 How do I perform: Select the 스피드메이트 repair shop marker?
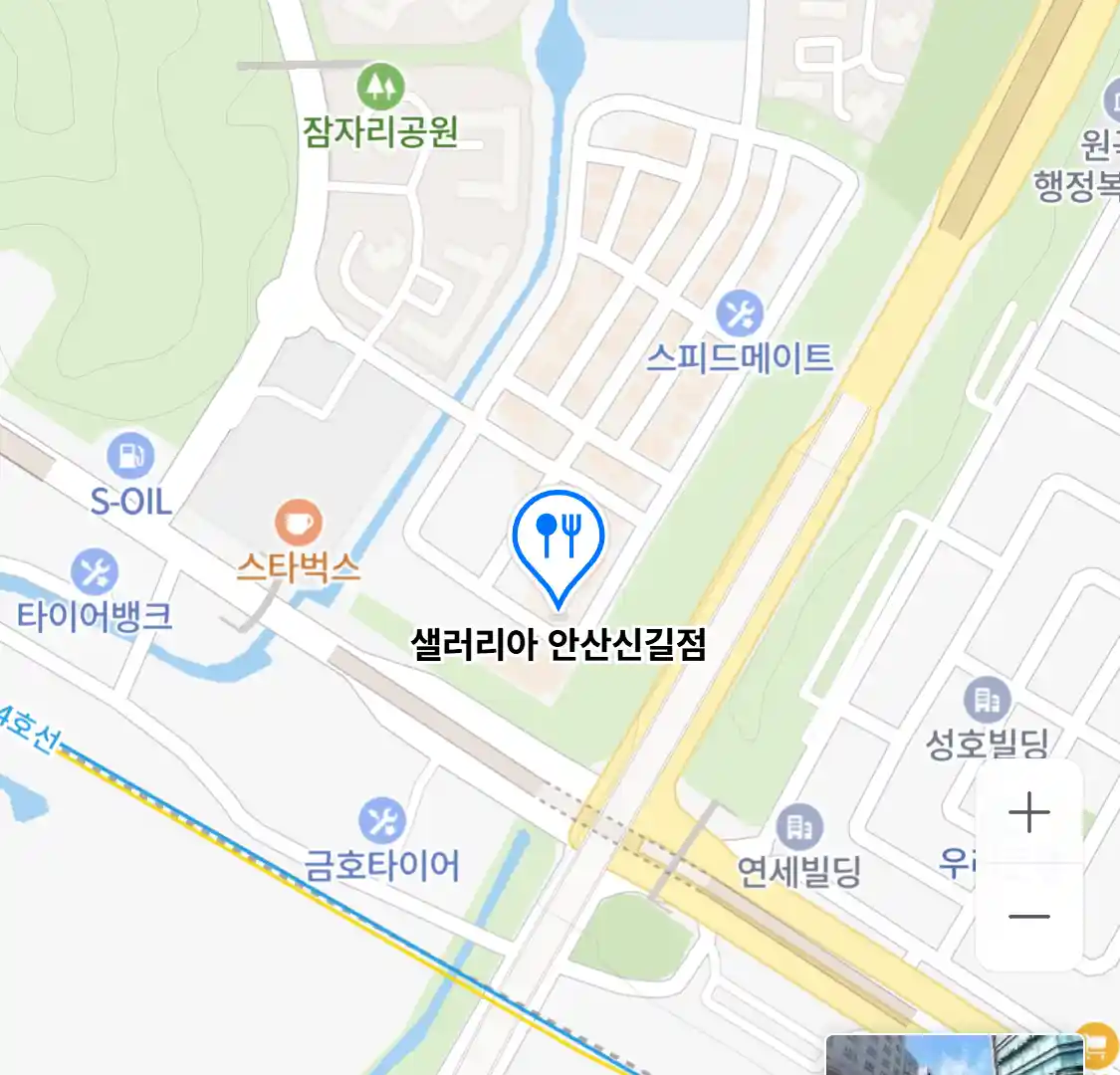pyautogui.click(x=740, y=315)
